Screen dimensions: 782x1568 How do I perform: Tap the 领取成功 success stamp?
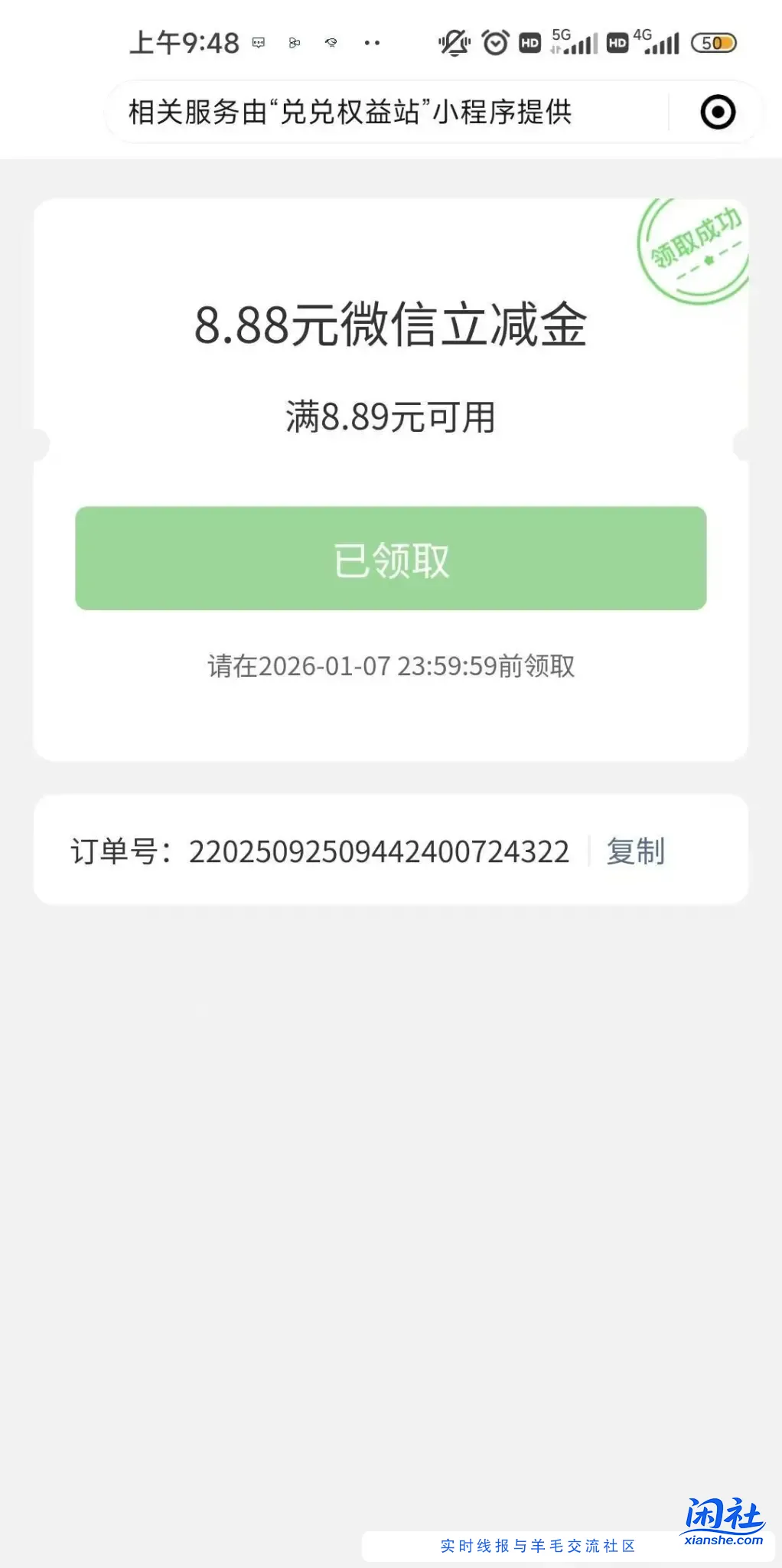tap(693, 249)
